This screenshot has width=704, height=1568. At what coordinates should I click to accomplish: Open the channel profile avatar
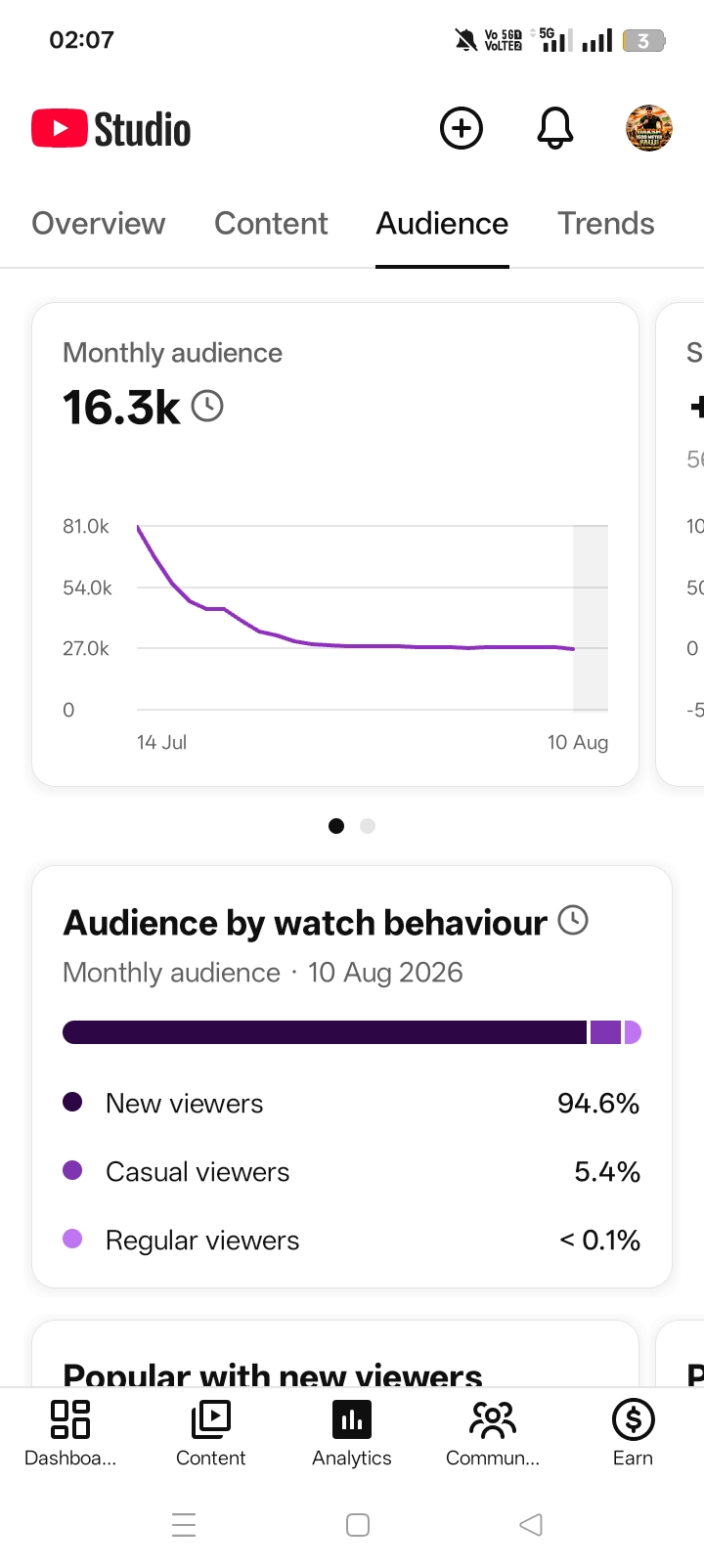pos(649,128)
